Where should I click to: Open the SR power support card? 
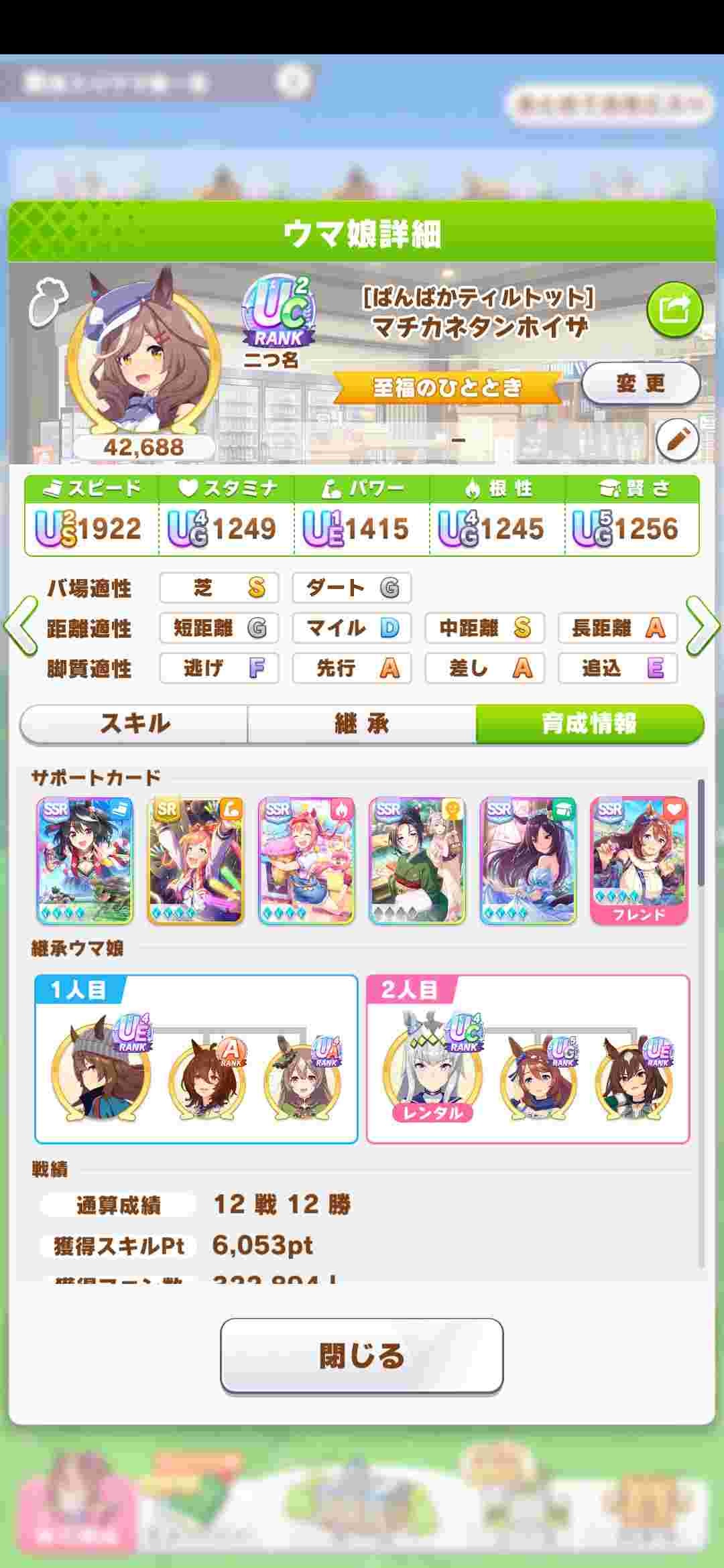click(195, 860)
